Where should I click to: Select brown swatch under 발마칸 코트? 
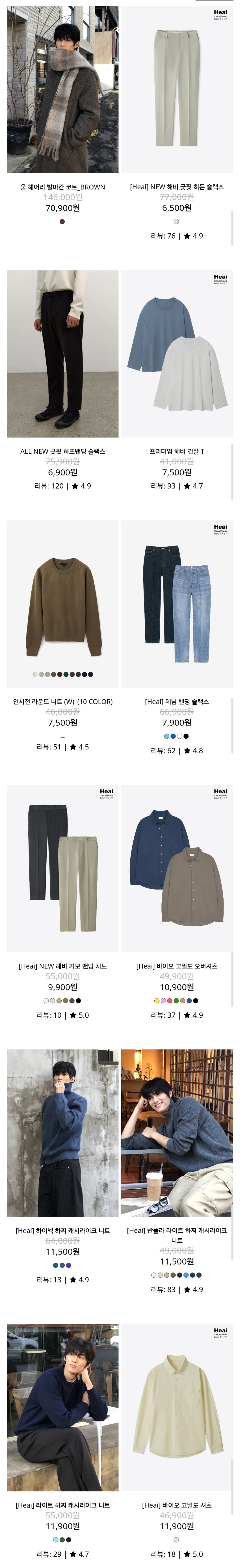(x=62, y=222)
